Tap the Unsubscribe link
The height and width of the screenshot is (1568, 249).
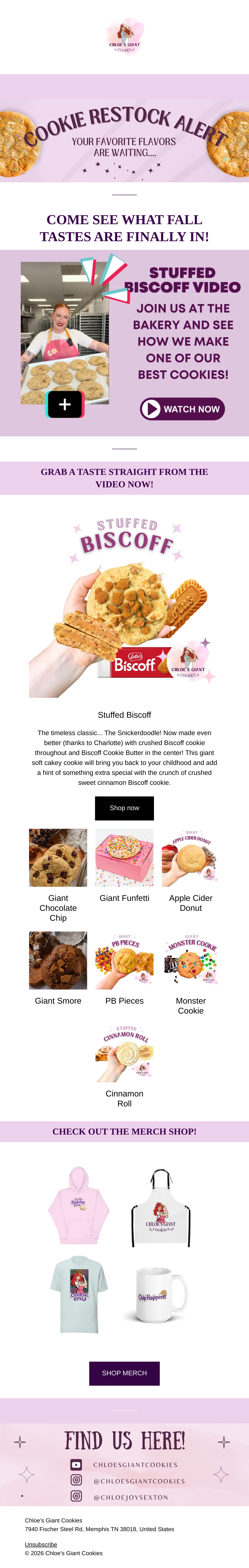(41, 1544)
